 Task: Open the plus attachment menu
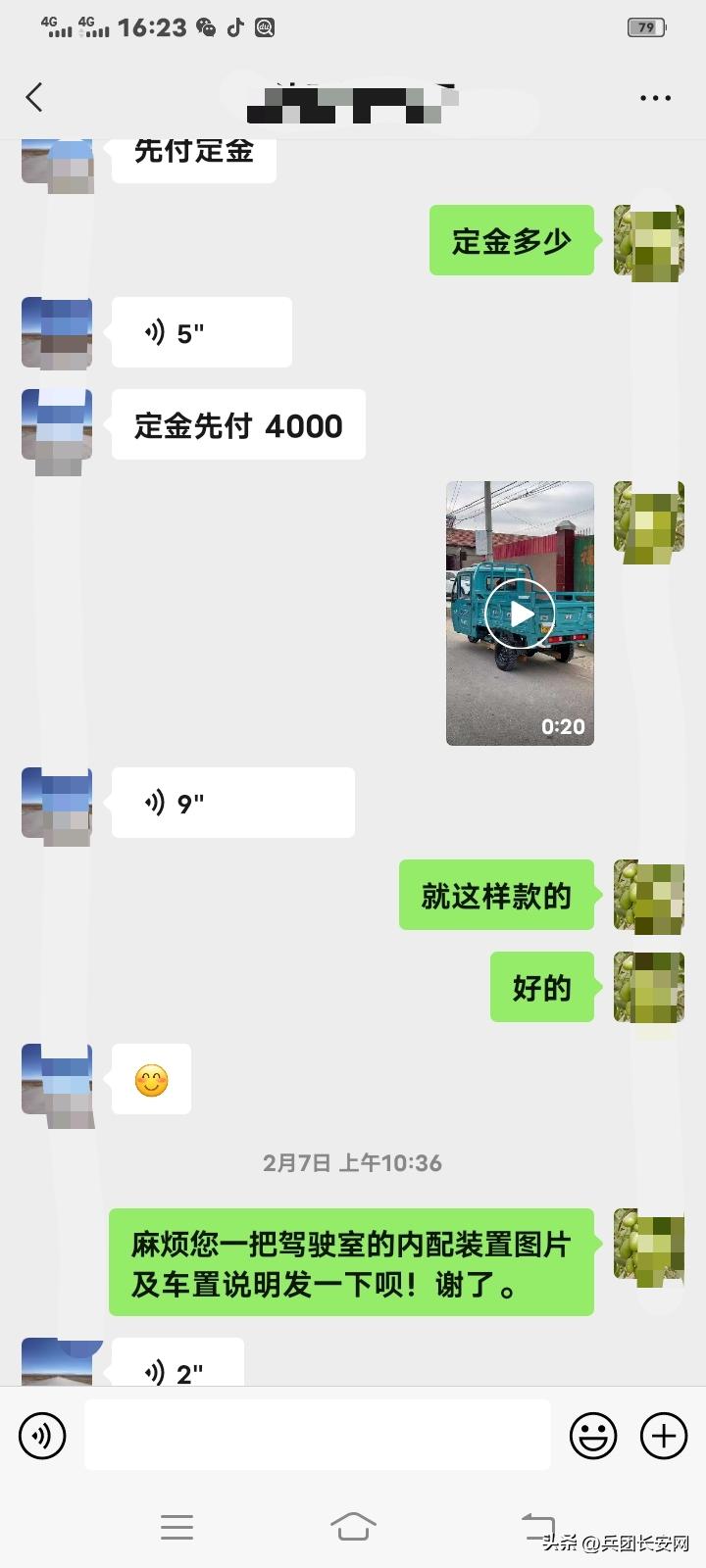[663, 1435]
